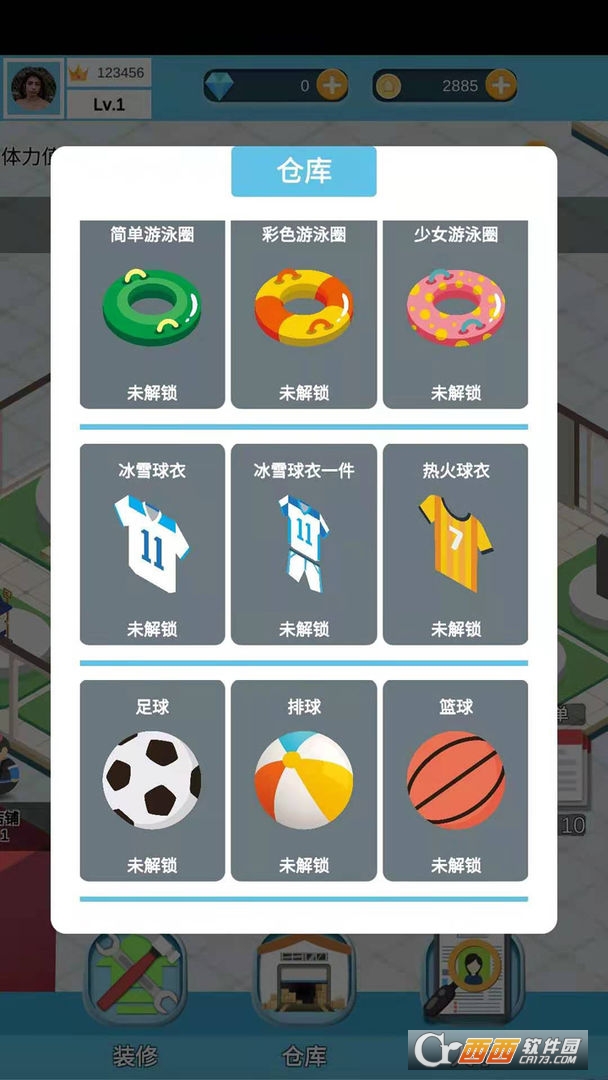
Task: Add coins with the plus button
Action: [501, 86]
